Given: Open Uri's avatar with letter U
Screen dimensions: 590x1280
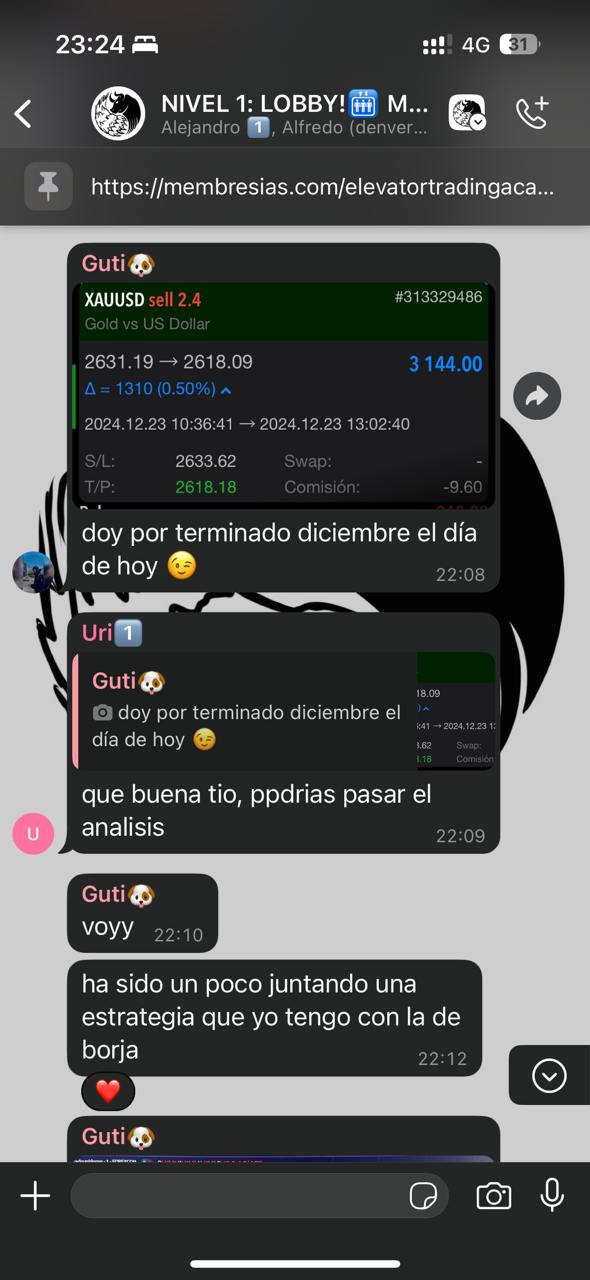Looking at the screenshot, I should (x=33, y=834).
